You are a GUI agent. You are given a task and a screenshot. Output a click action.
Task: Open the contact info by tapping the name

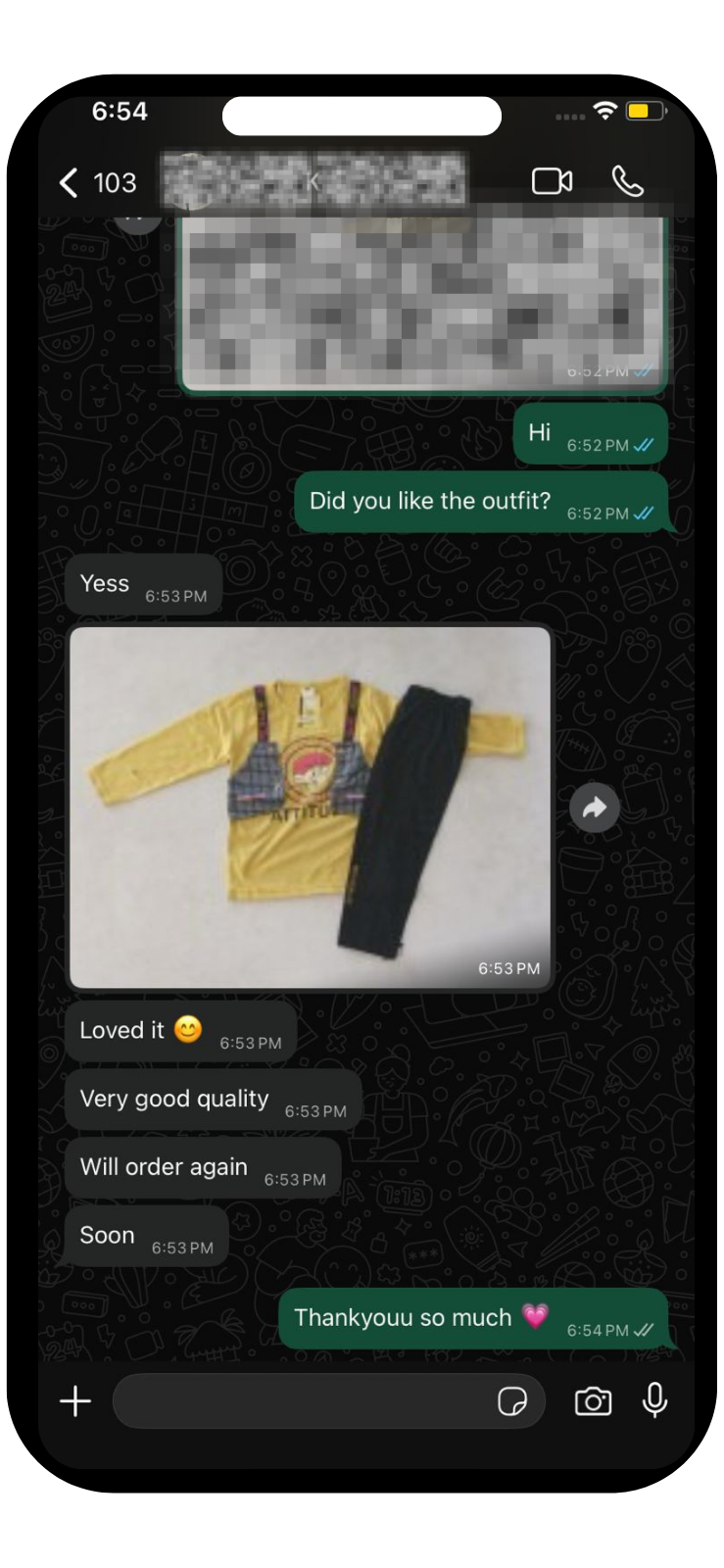[314, 181]
